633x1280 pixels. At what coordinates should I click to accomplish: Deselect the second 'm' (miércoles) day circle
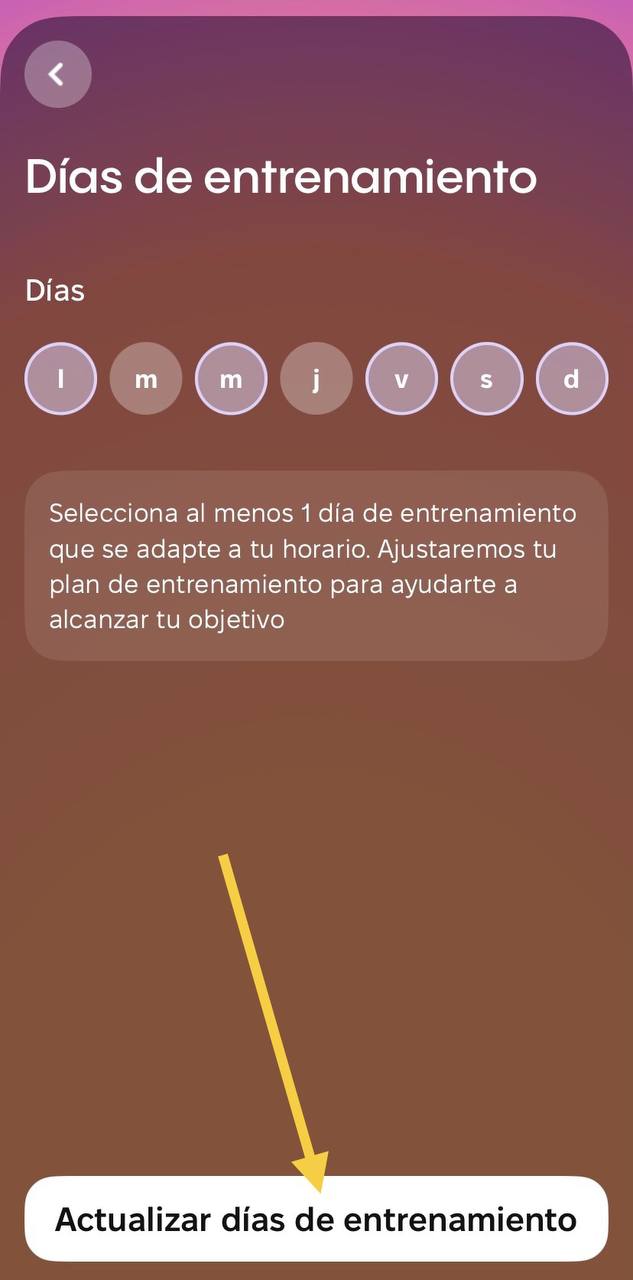[231, 379]
